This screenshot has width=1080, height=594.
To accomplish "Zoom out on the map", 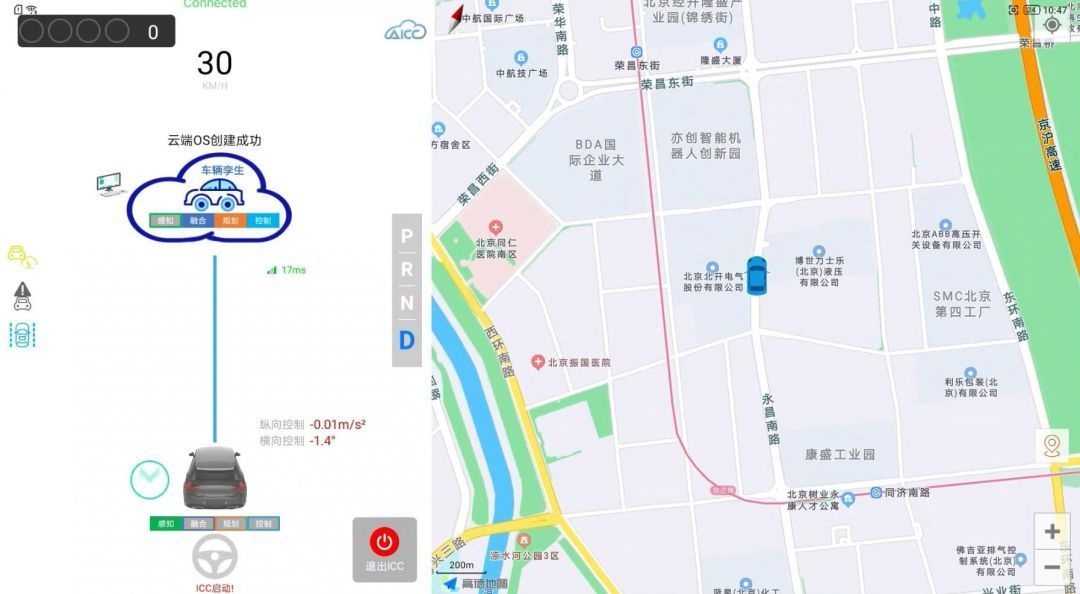I will point(1052,567).
